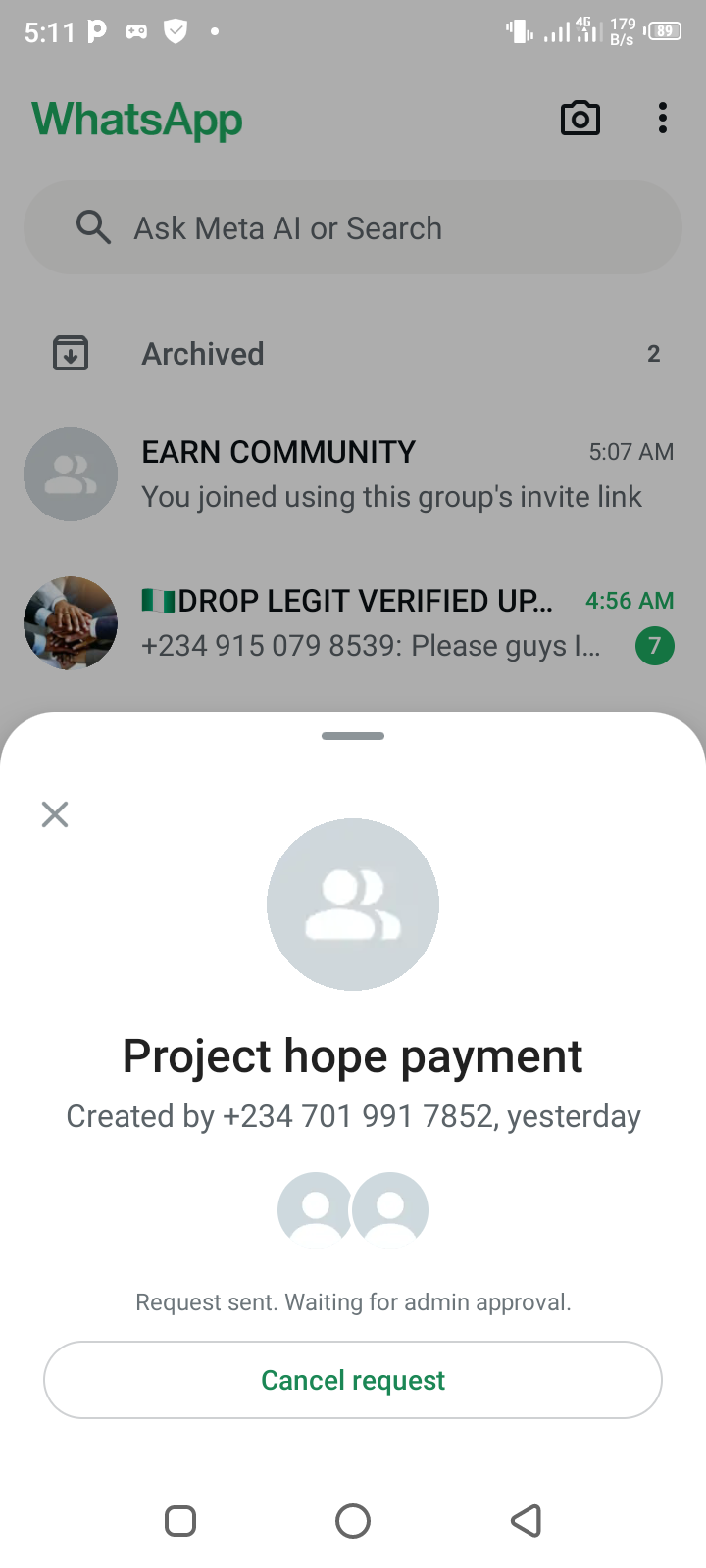Open the three-dot overflow menu

(663, 119)
